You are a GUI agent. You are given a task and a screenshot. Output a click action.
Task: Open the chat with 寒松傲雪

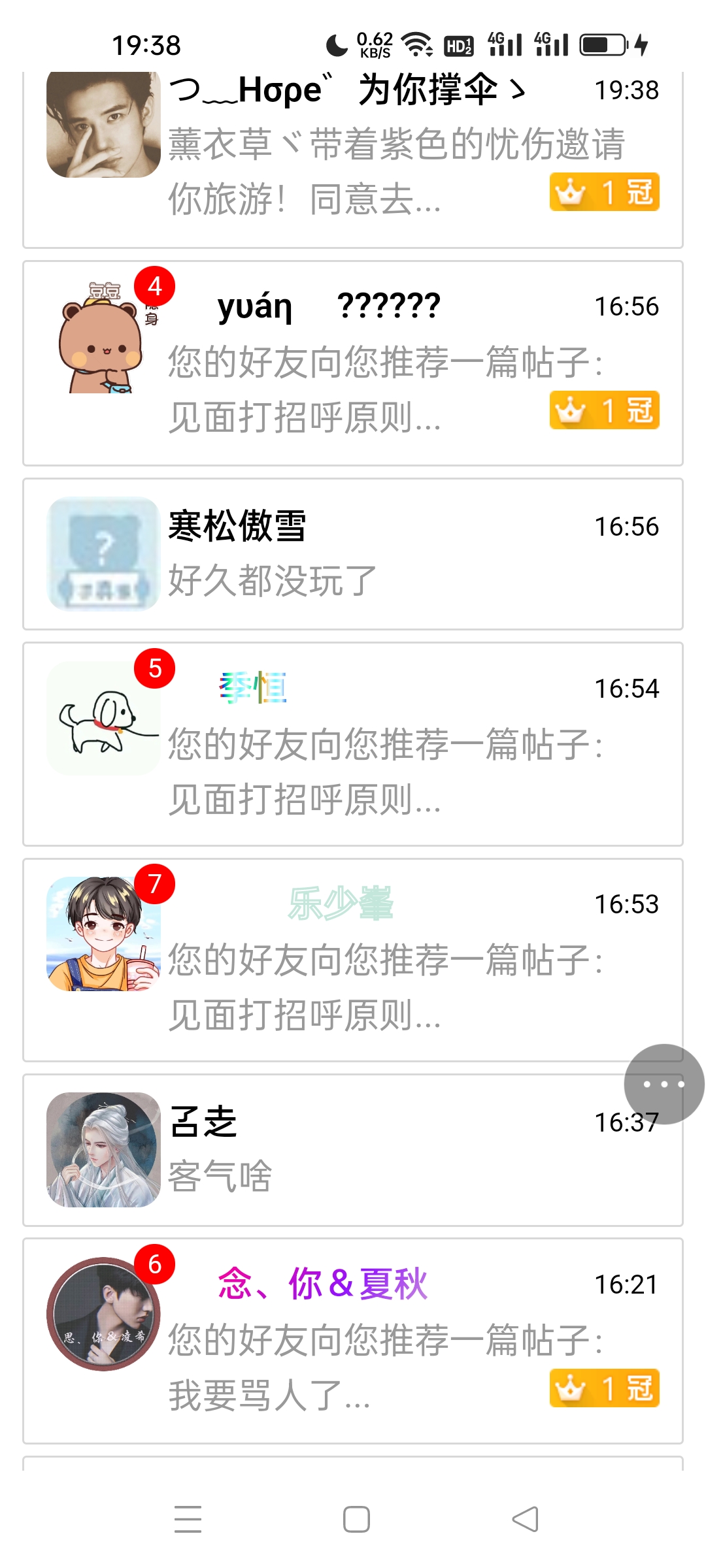point(353,552)
